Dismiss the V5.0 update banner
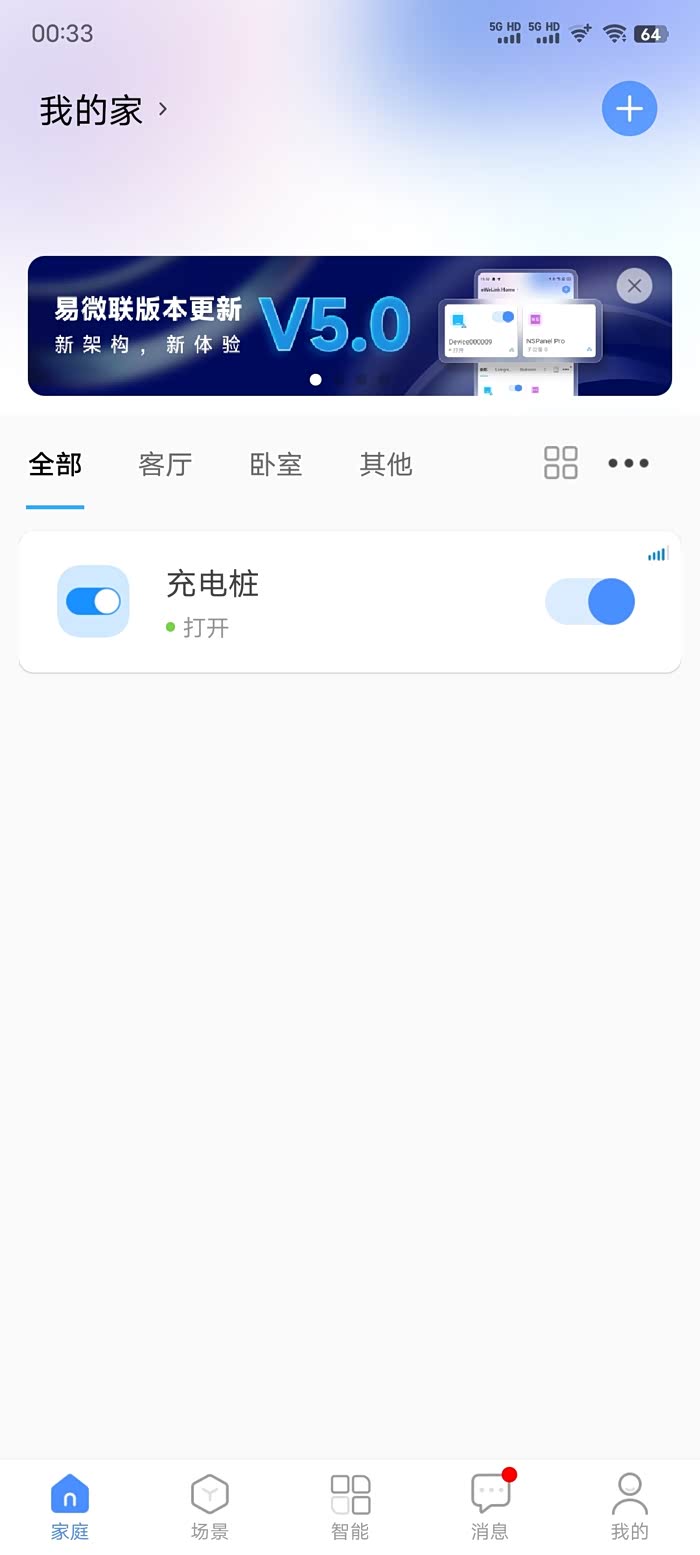The image size is (700, 1555). 634,286
